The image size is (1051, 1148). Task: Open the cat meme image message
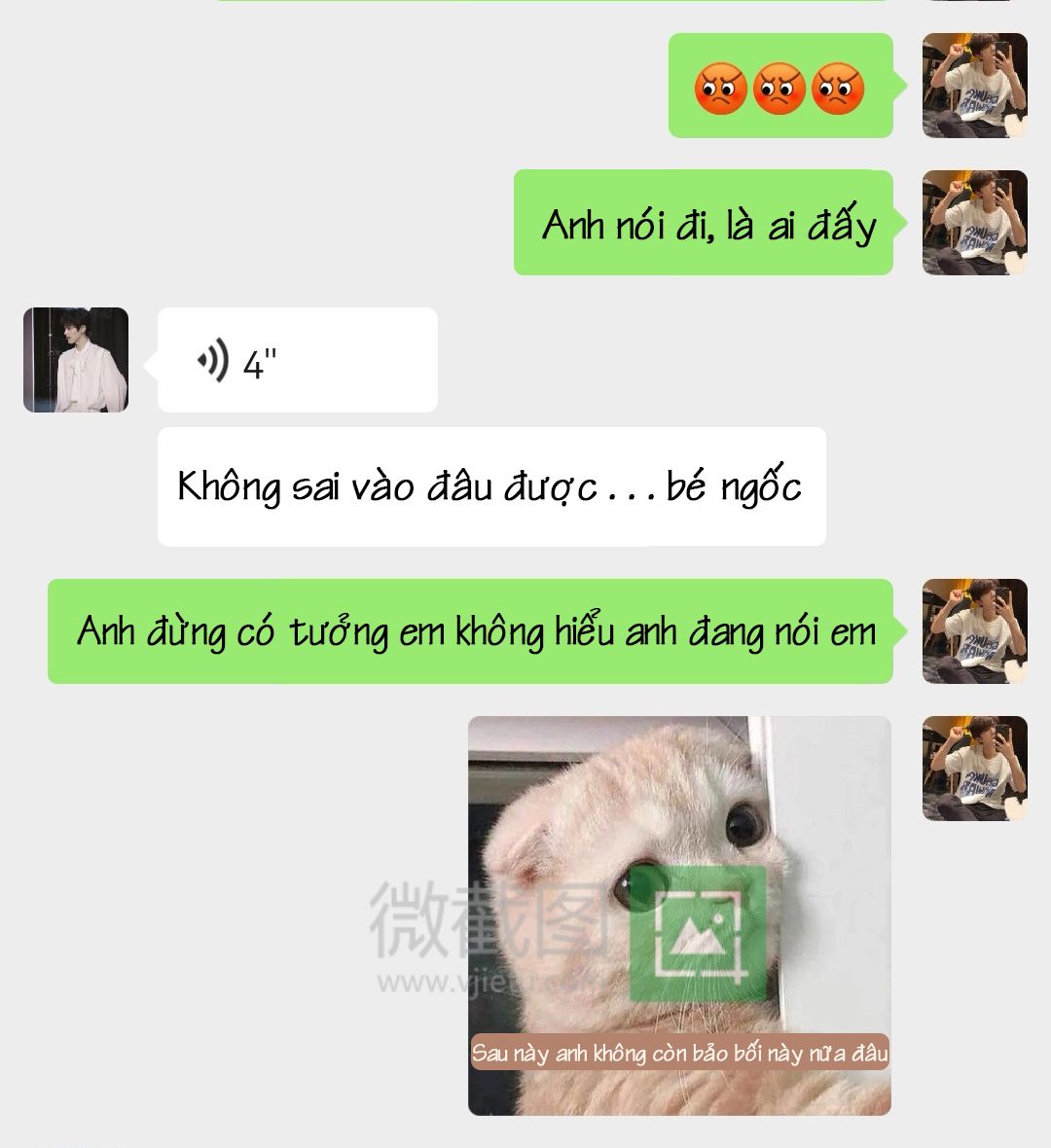679,915
